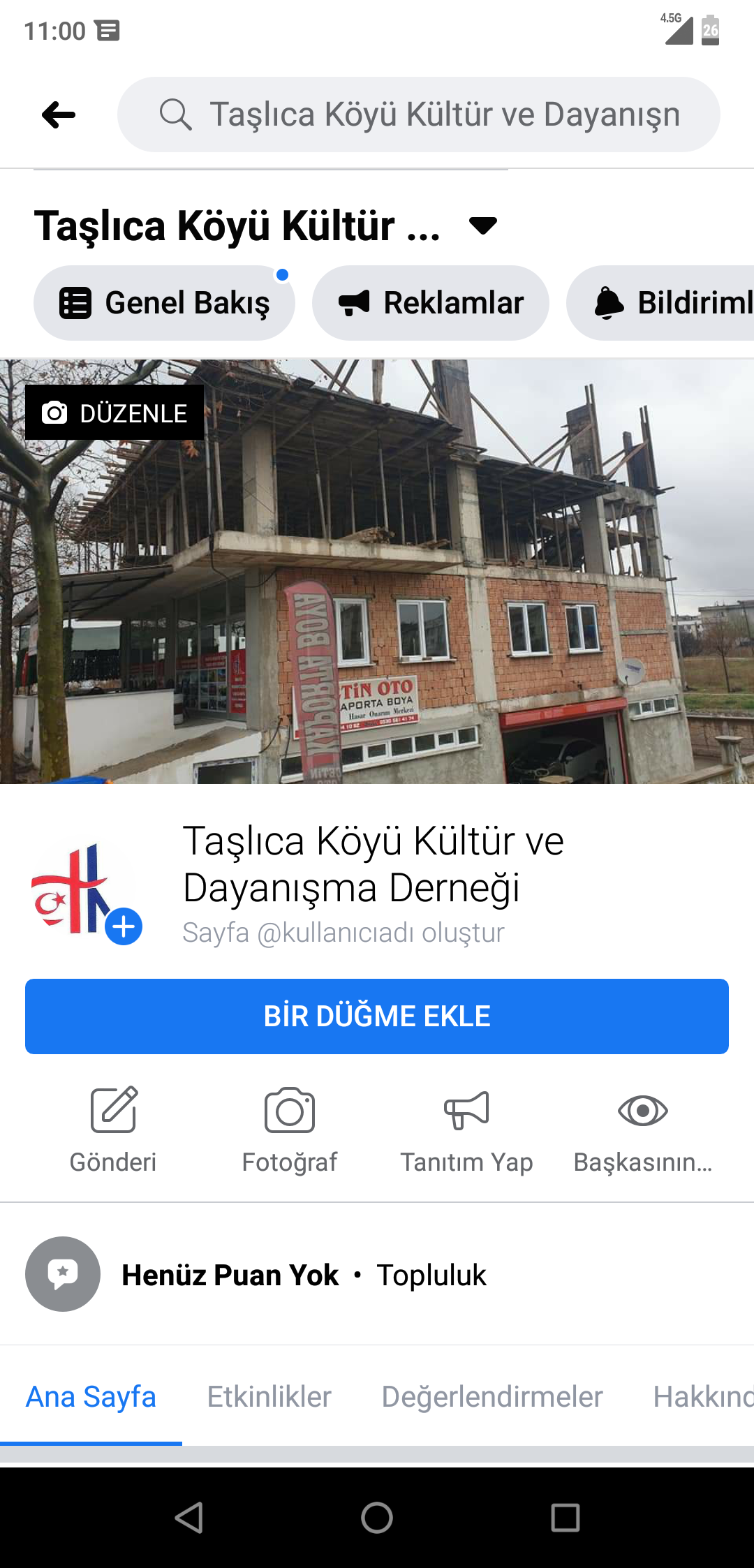The height and width of the screenshot is (1568, 754).
Task: Add a profile picture via plus badge
Action: (x=124, y=926)
